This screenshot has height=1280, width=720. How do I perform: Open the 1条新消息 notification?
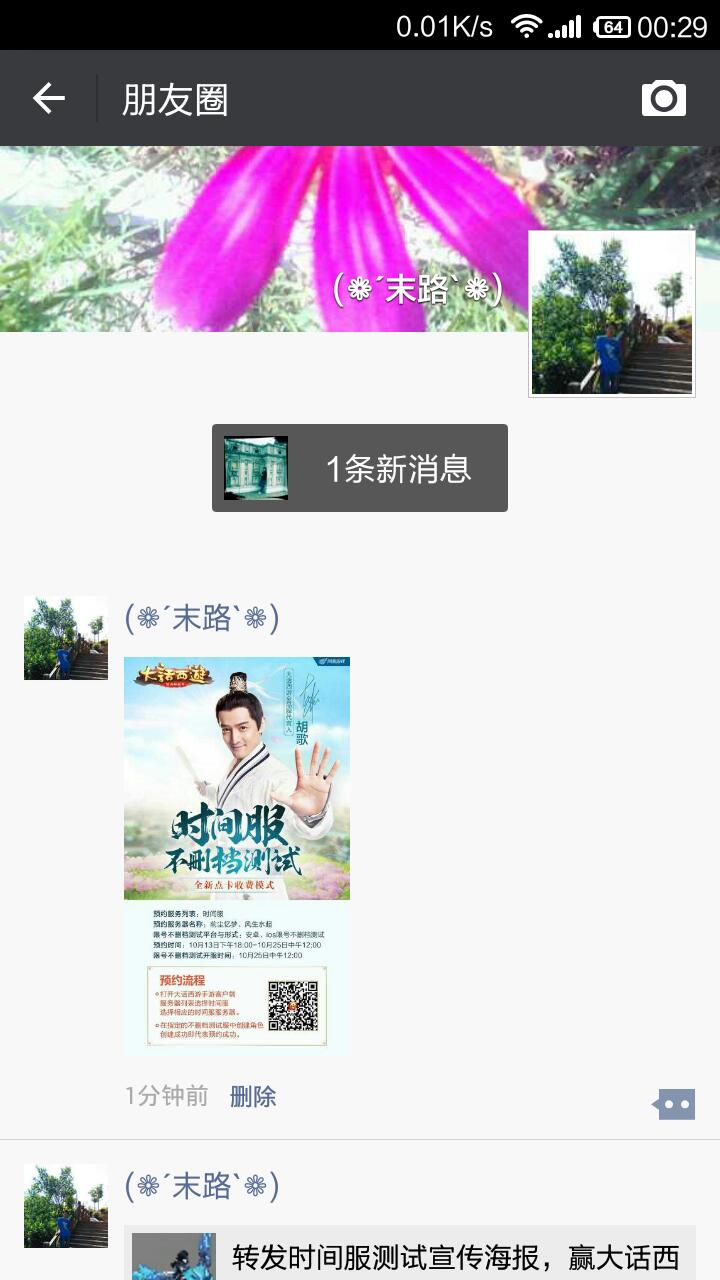pyautogui.click(x=360, y=468)
